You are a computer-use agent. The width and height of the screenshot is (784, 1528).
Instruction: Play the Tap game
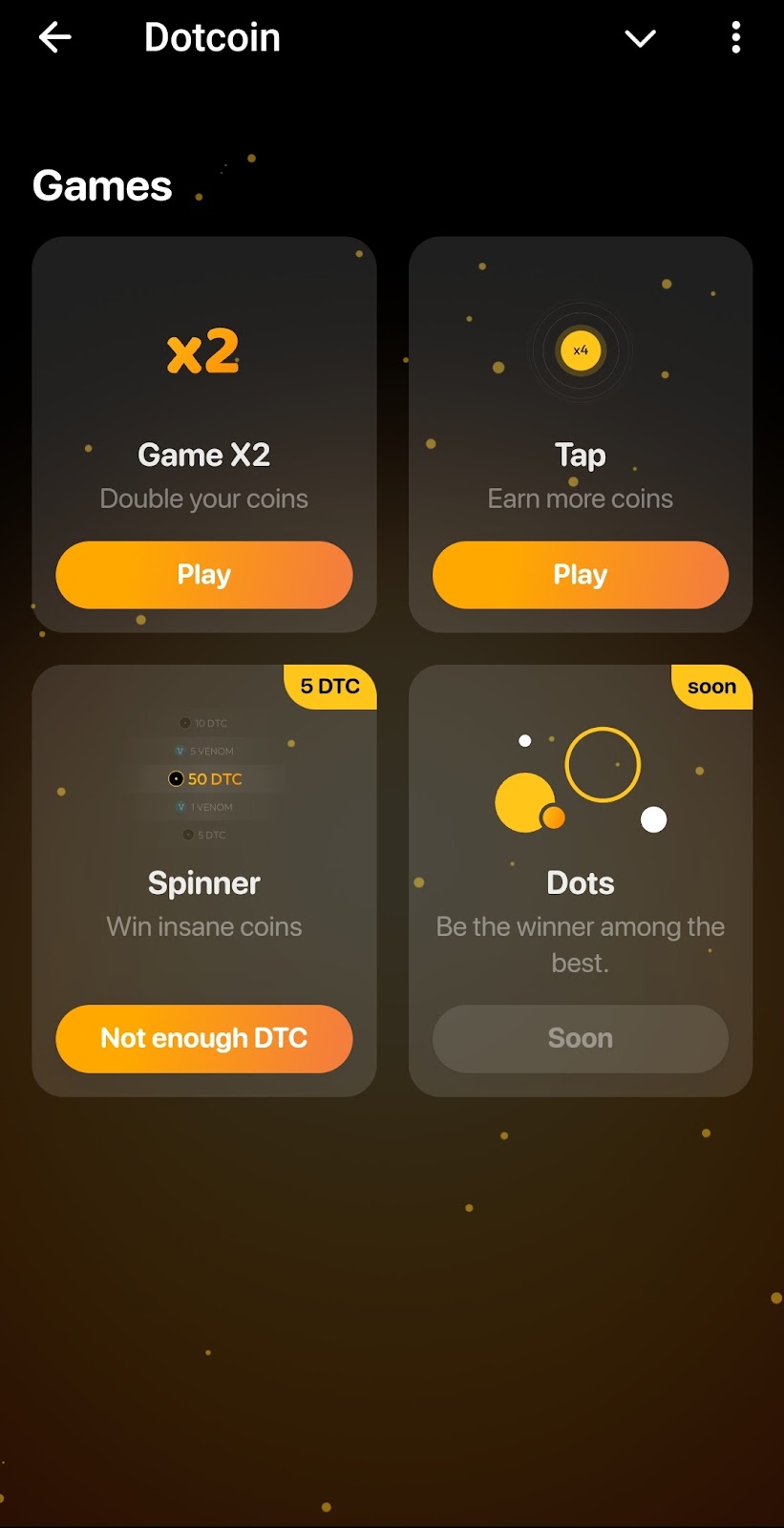click(x=581, y=575)
